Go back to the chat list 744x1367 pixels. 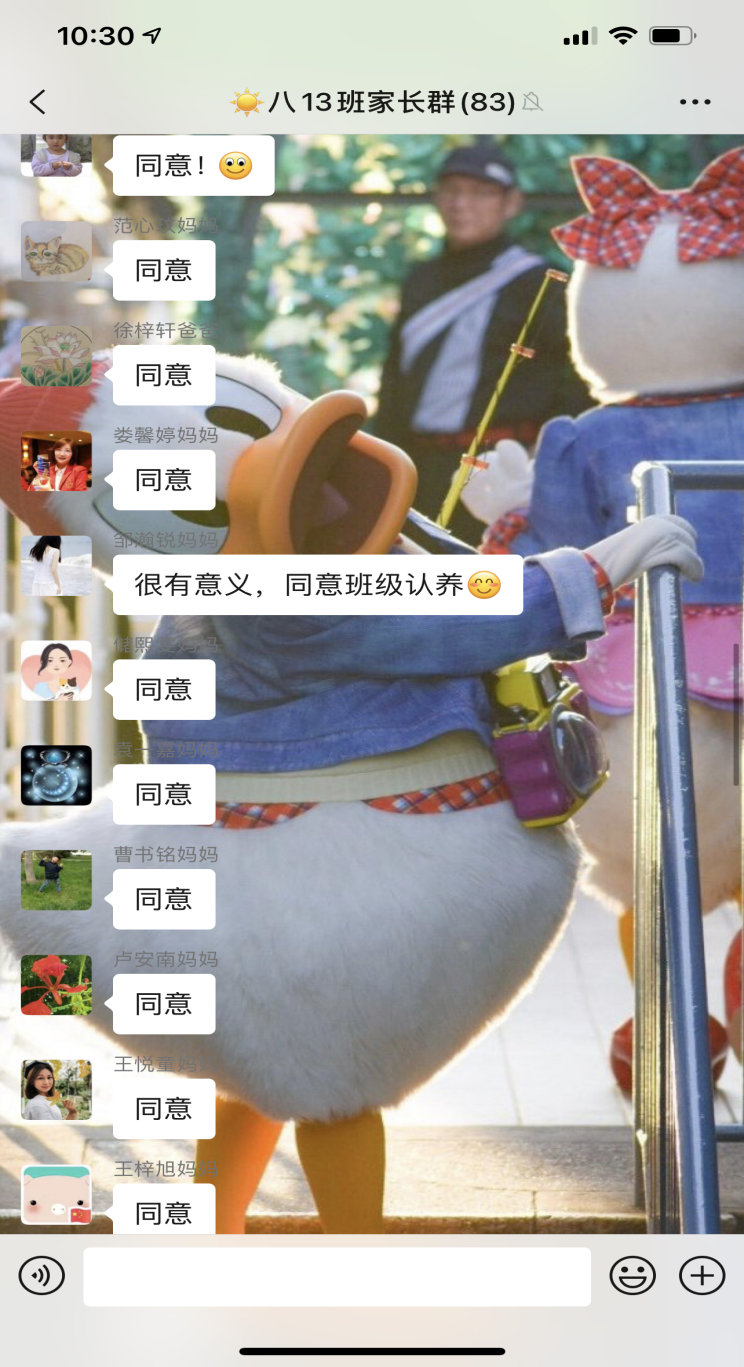(x=38, y=102)
